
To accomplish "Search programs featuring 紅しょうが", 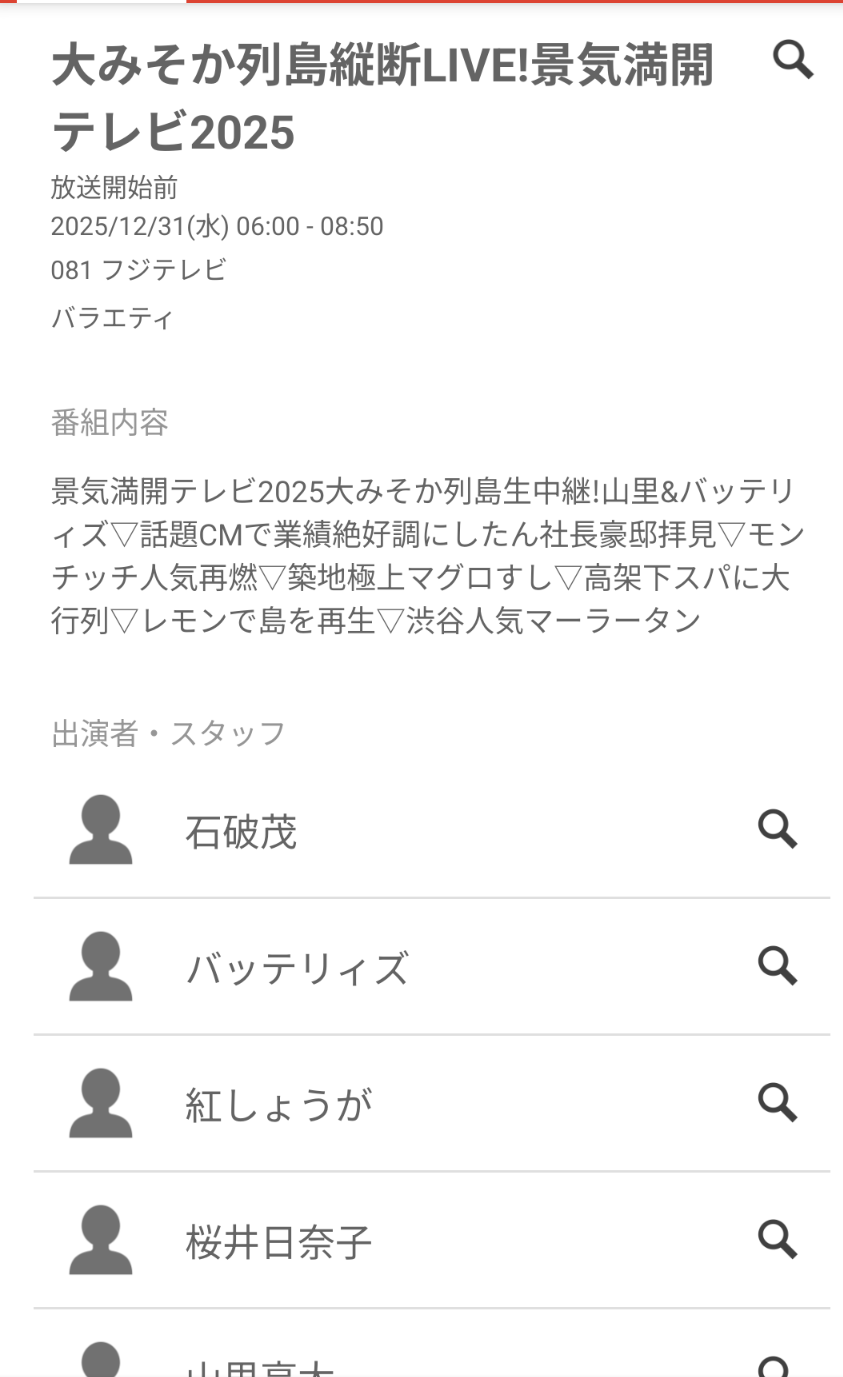I will (777, 1103).
